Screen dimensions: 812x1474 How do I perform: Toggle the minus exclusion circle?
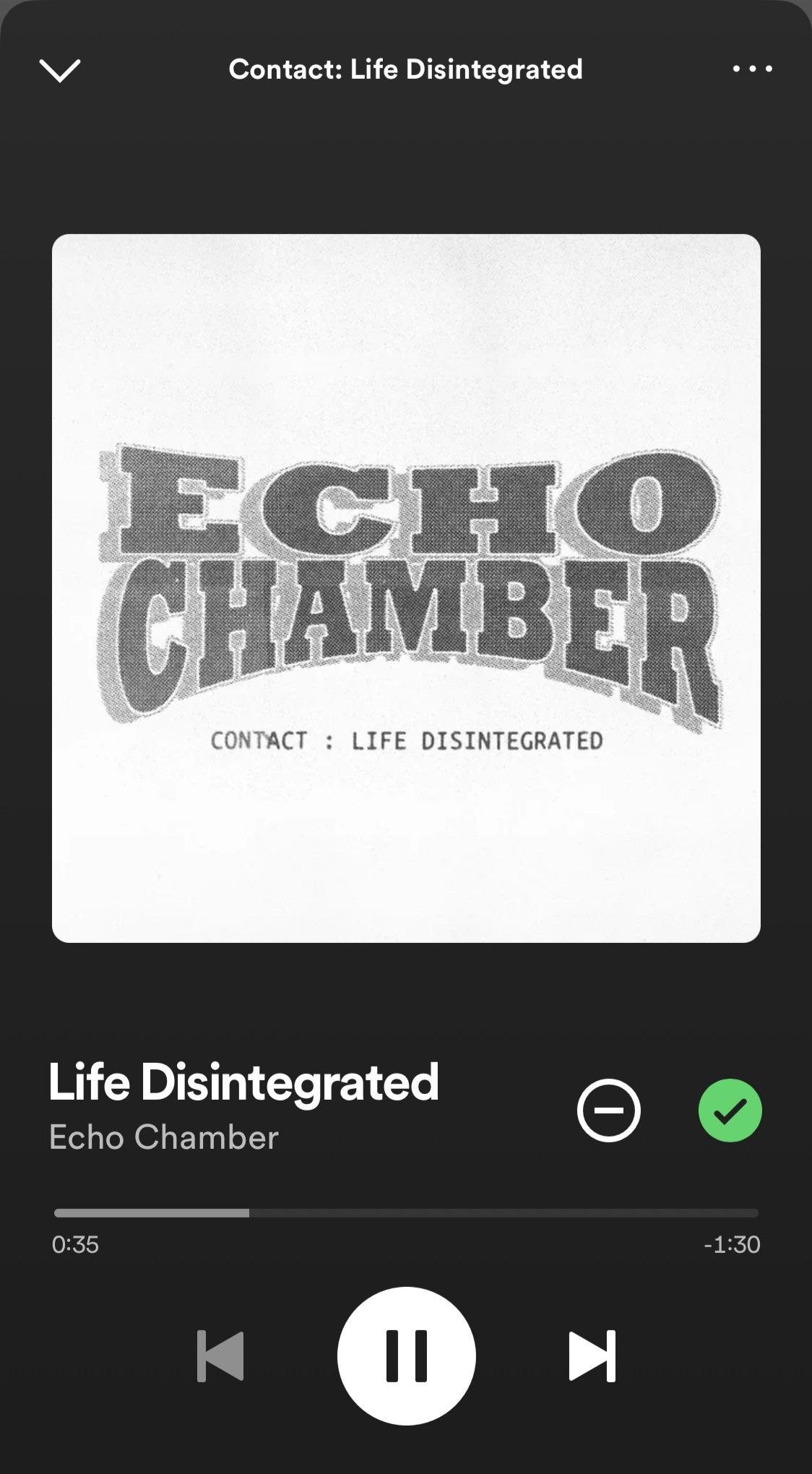pos(609,1111)
